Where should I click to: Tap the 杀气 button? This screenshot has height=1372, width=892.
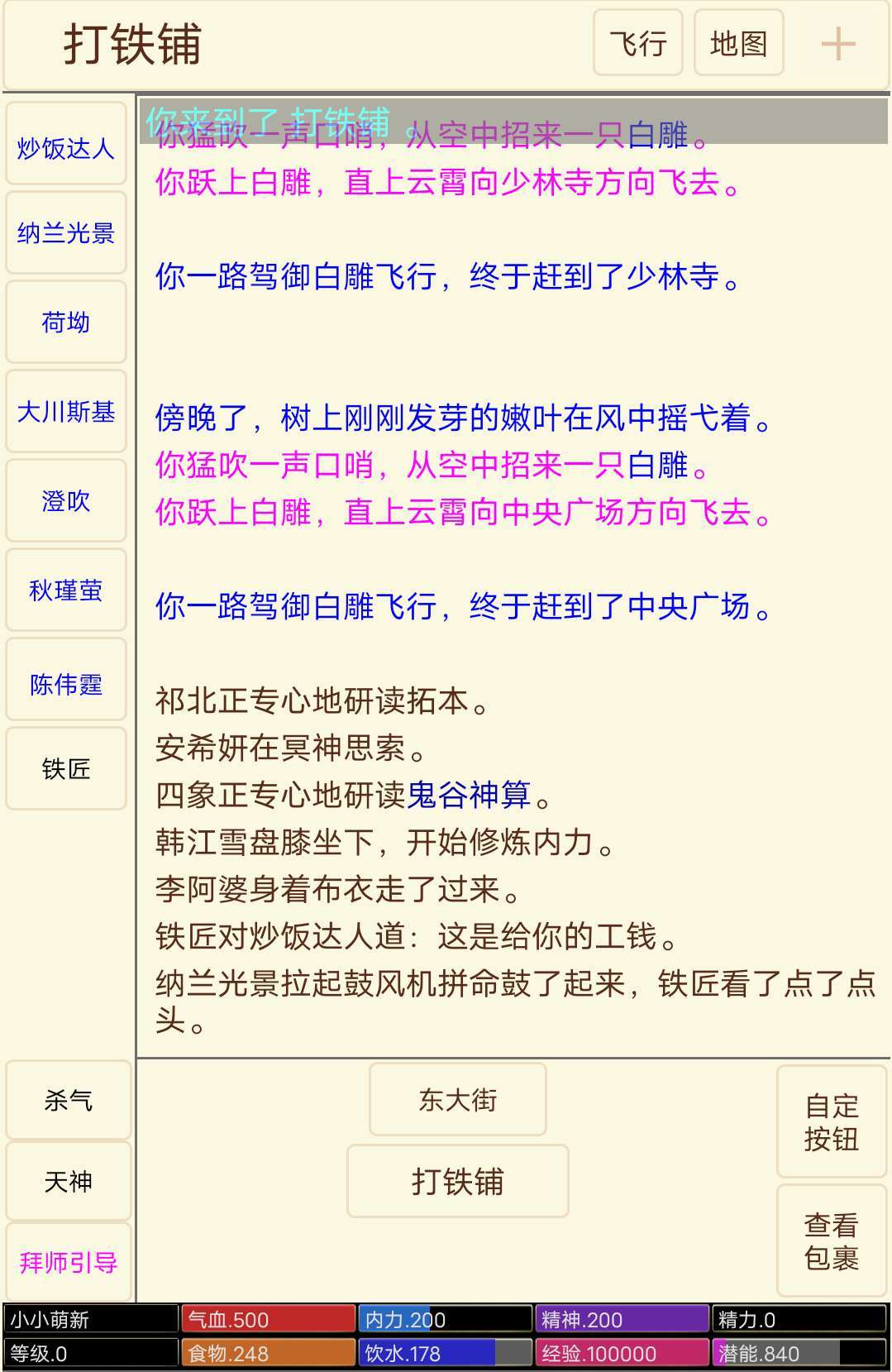[x=68, y=1100]
